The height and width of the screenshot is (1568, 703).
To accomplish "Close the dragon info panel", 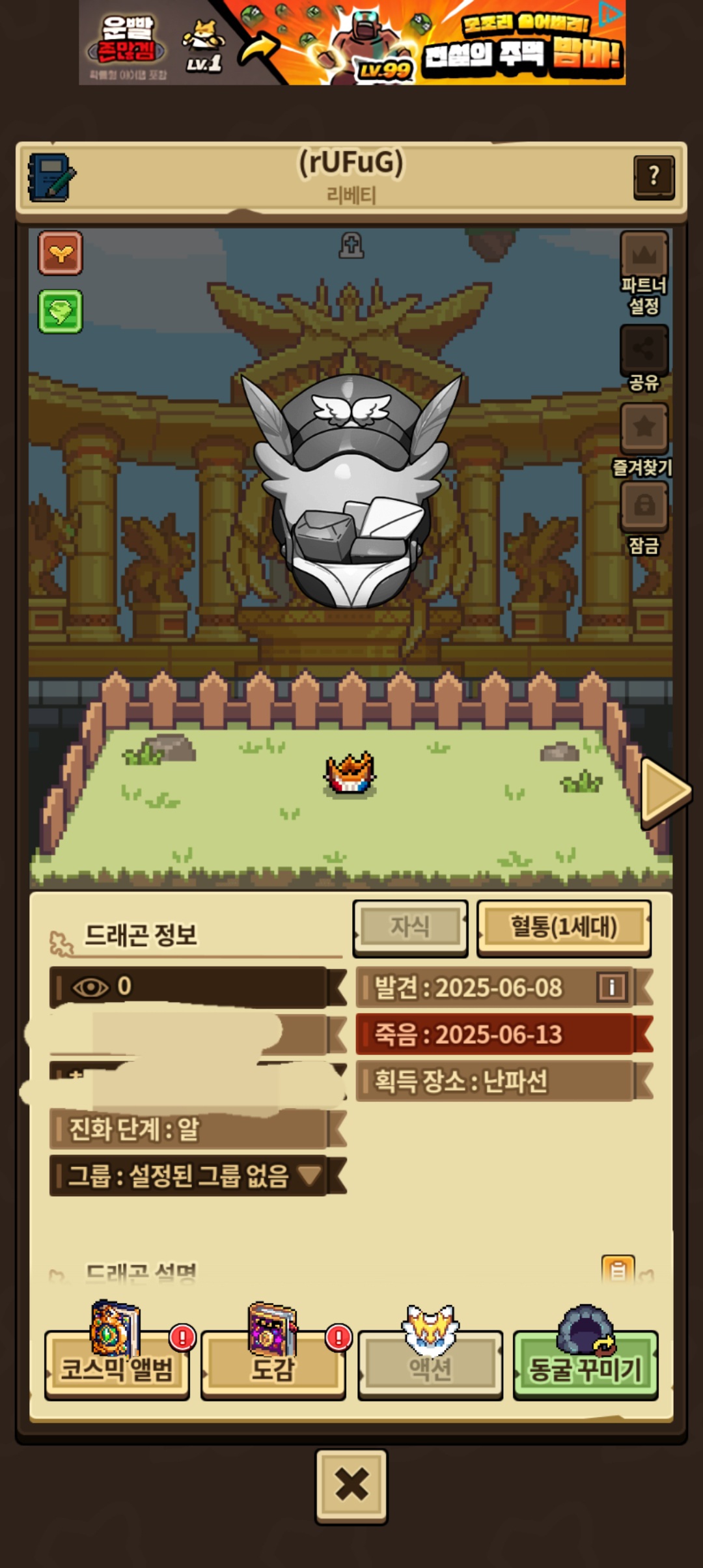I will (x=351, y=1486).
